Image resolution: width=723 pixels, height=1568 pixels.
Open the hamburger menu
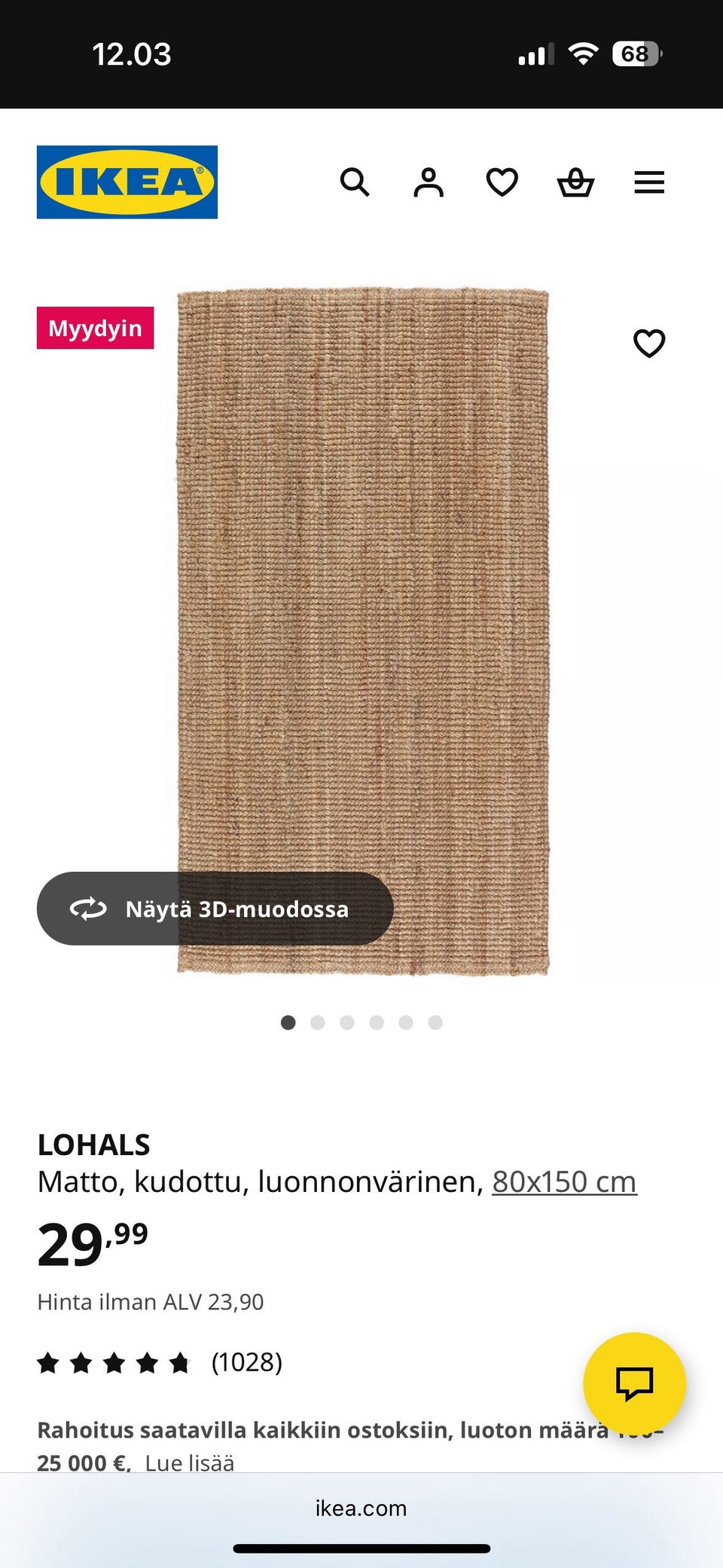(649, 182)
